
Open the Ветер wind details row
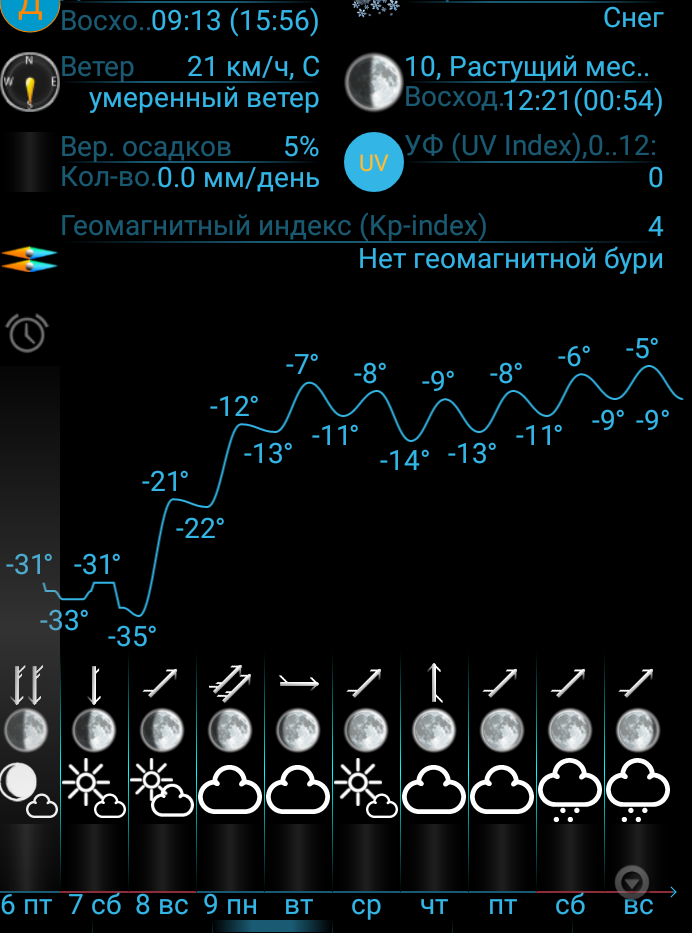click(190, 83)
